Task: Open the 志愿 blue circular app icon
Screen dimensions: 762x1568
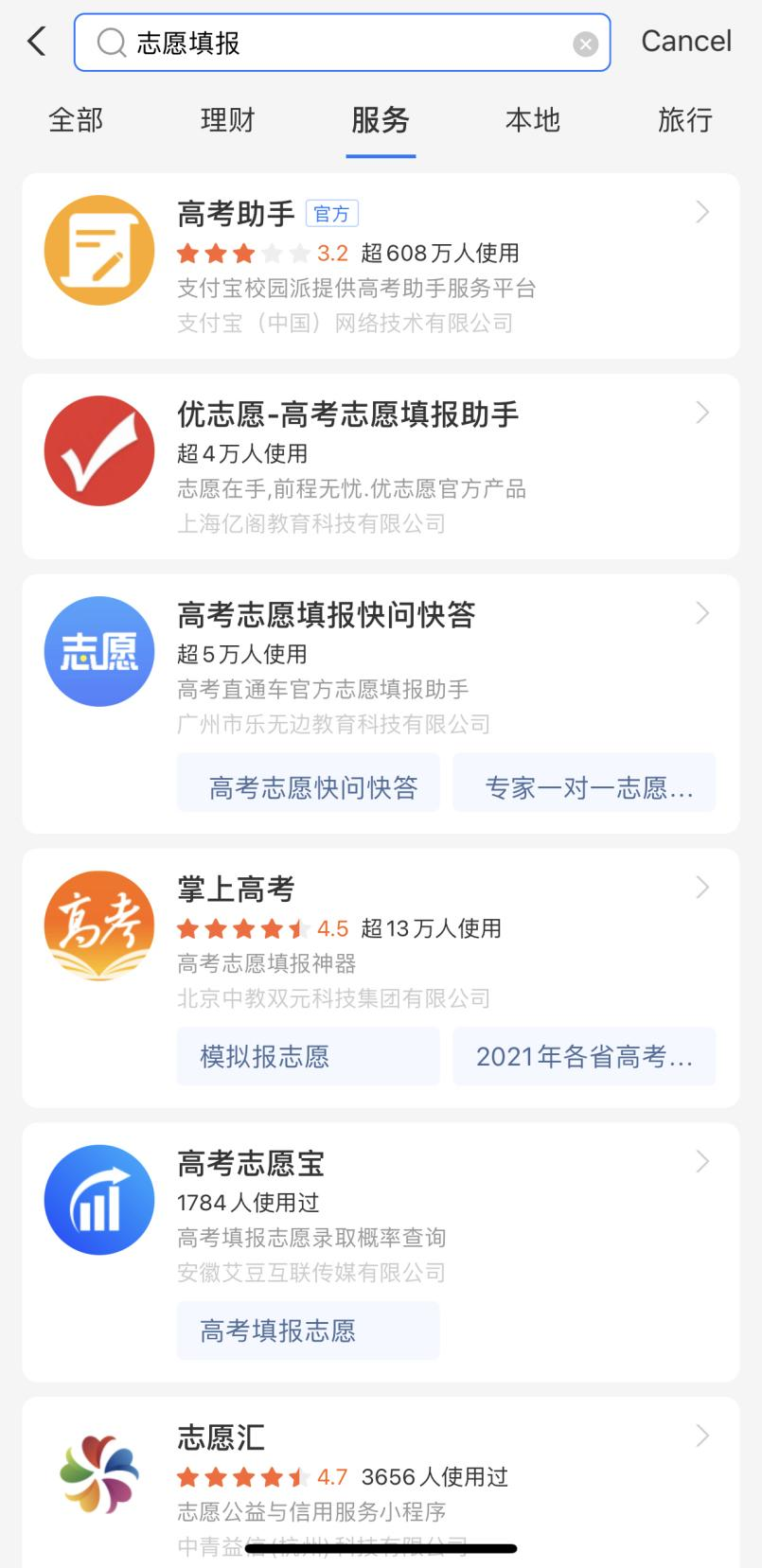Action: coord(98,651)
